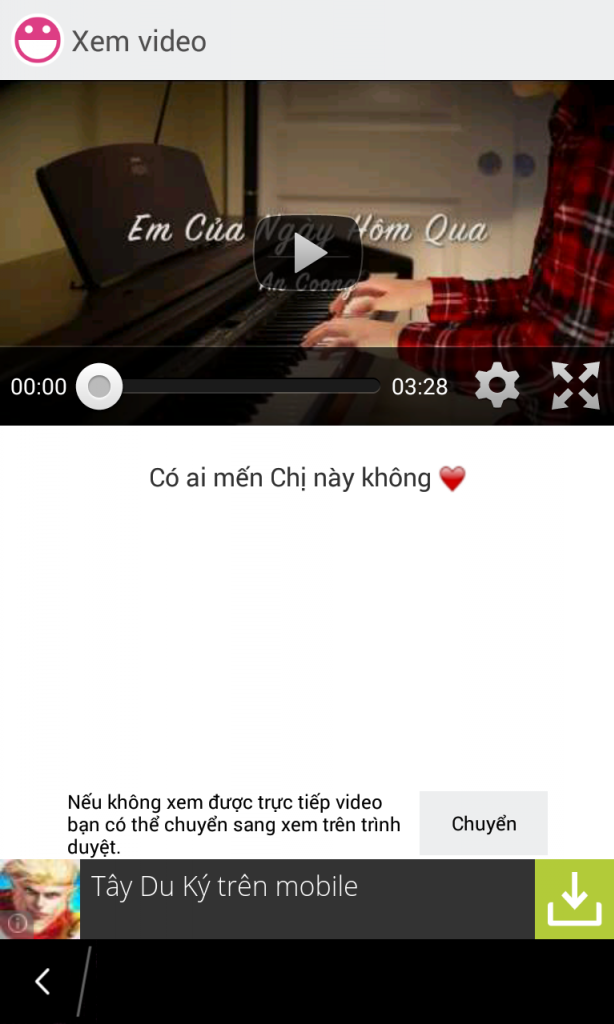Play the Em Của Ngày Hôm Qua video
The width and height of the screenshot is (614, 1024).
coord(307,253)
